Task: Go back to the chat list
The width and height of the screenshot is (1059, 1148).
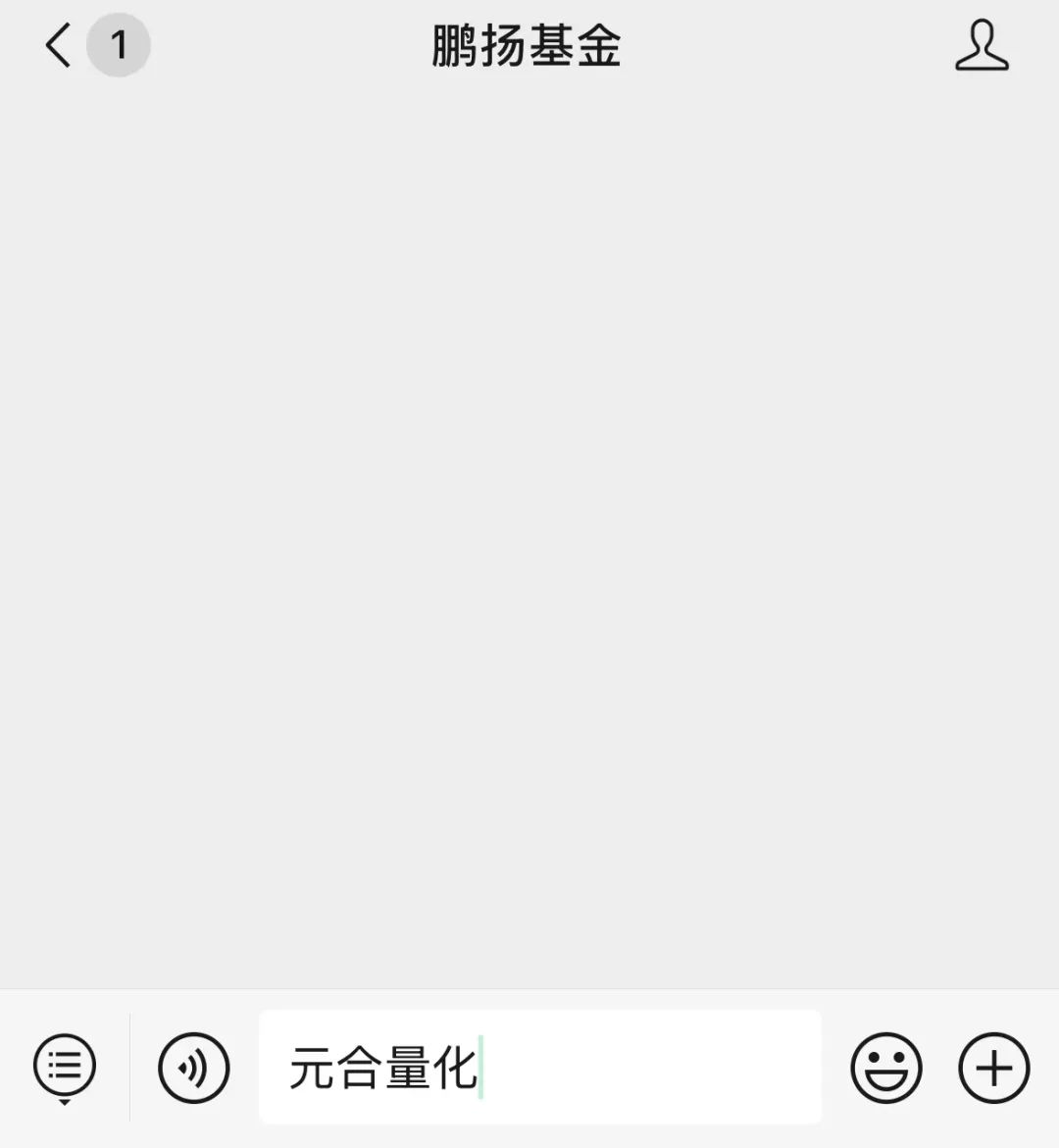Action: coord(59,45)
